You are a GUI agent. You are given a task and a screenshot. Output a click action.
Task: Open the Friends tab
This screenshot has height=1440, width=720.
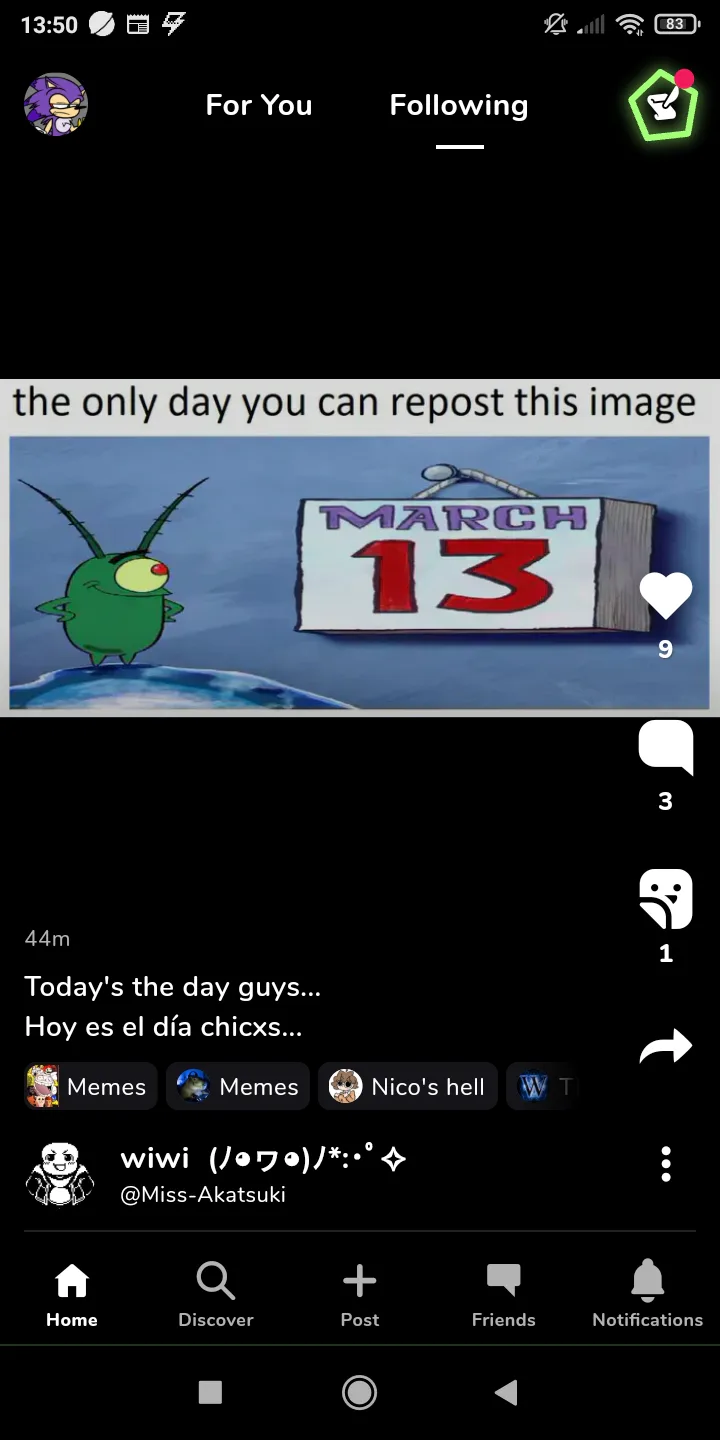[x=504, y=1294]
